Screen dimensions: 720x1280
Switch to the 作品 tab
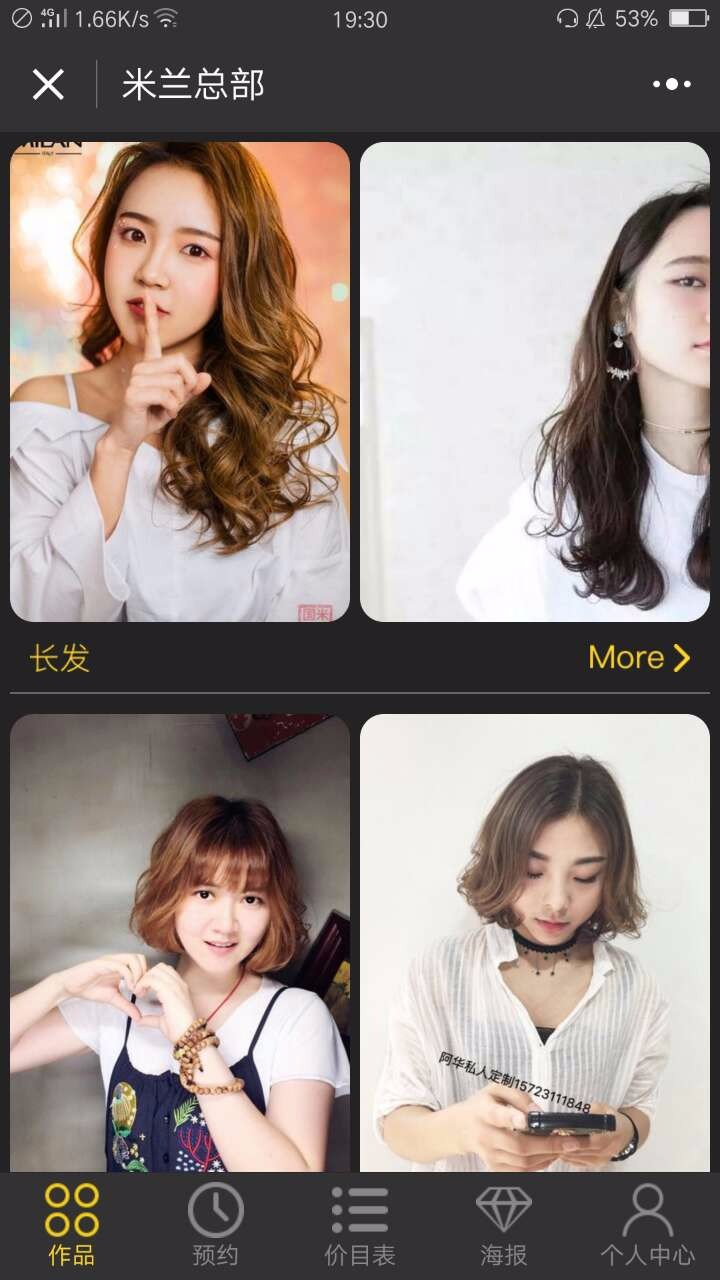(x=72, y=1225)
